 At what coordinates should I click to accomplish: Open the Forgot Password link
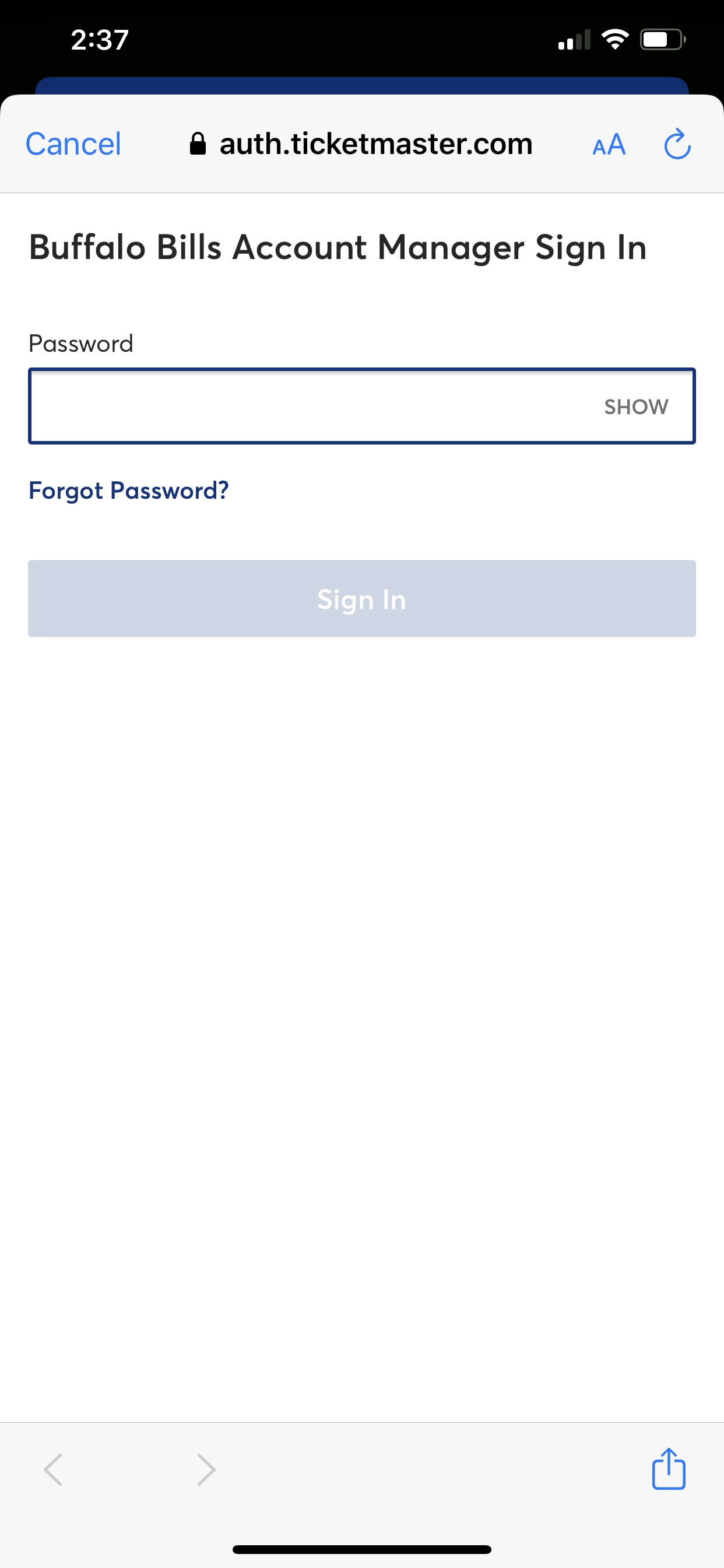[x=129, y=491]
